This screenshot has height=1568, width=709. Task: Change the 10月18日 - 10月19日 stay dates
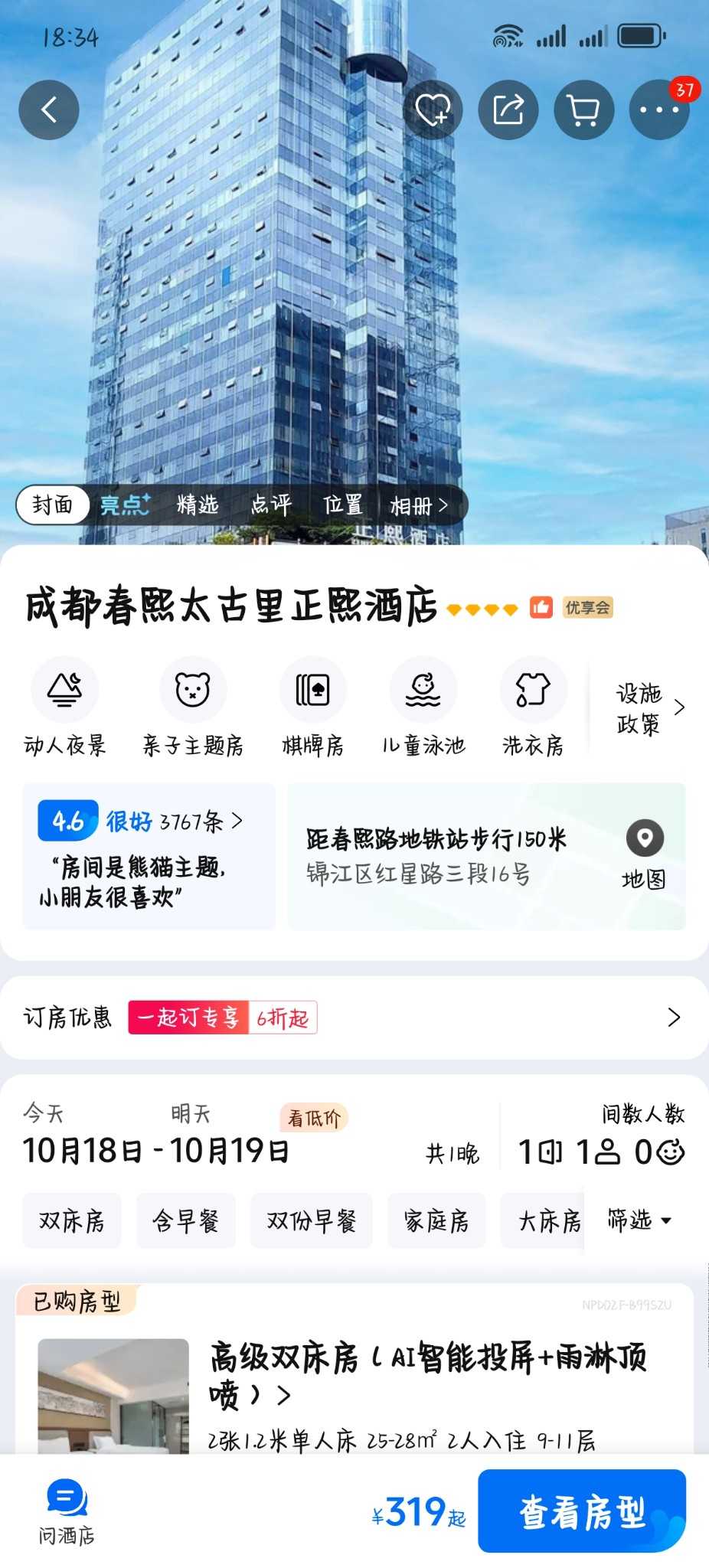point(156,1150)
